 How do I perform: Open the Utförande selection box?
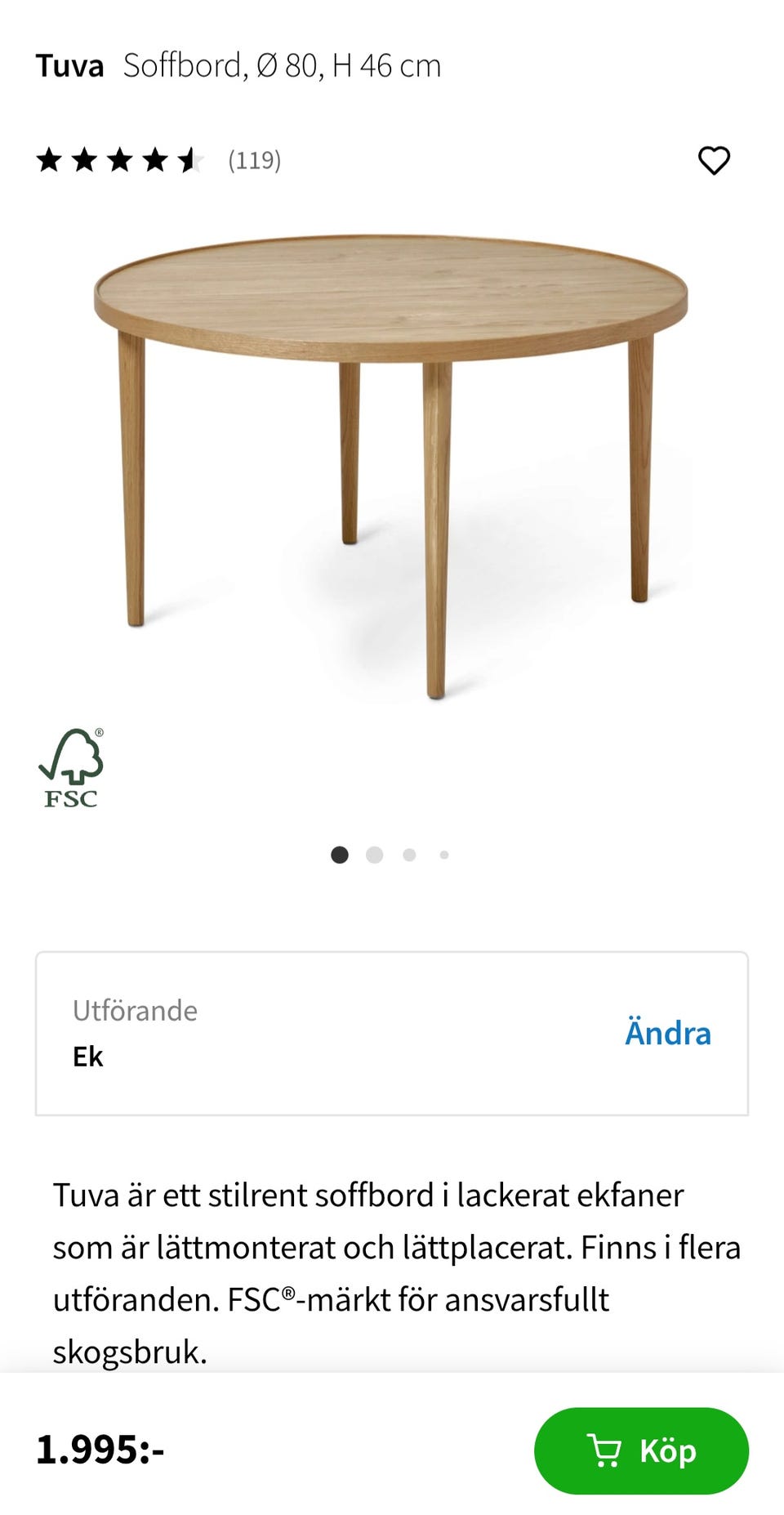[x=392, y=1033]
